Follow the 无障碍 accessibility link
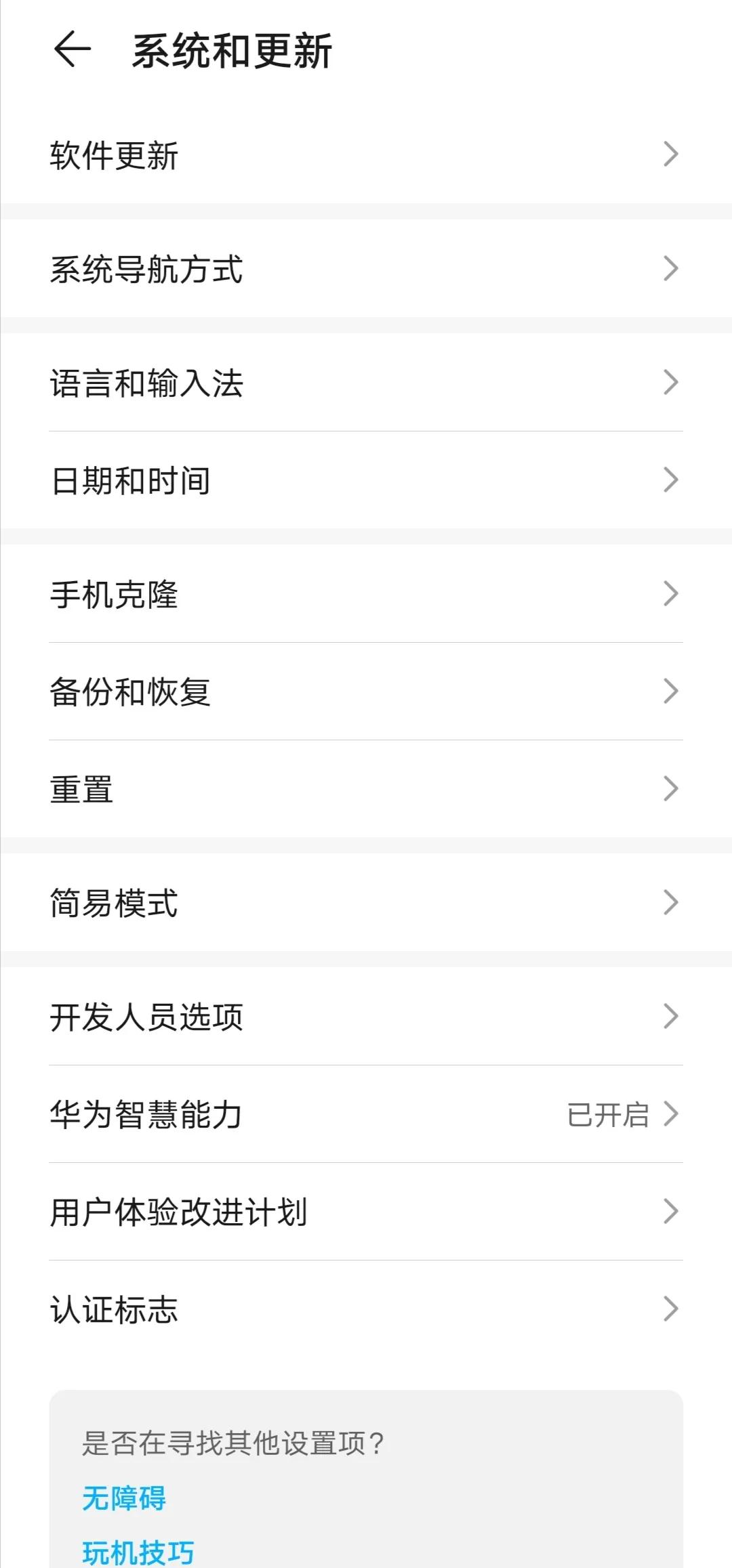This screenshot has height=1568, width=732. pos(124,1499)
